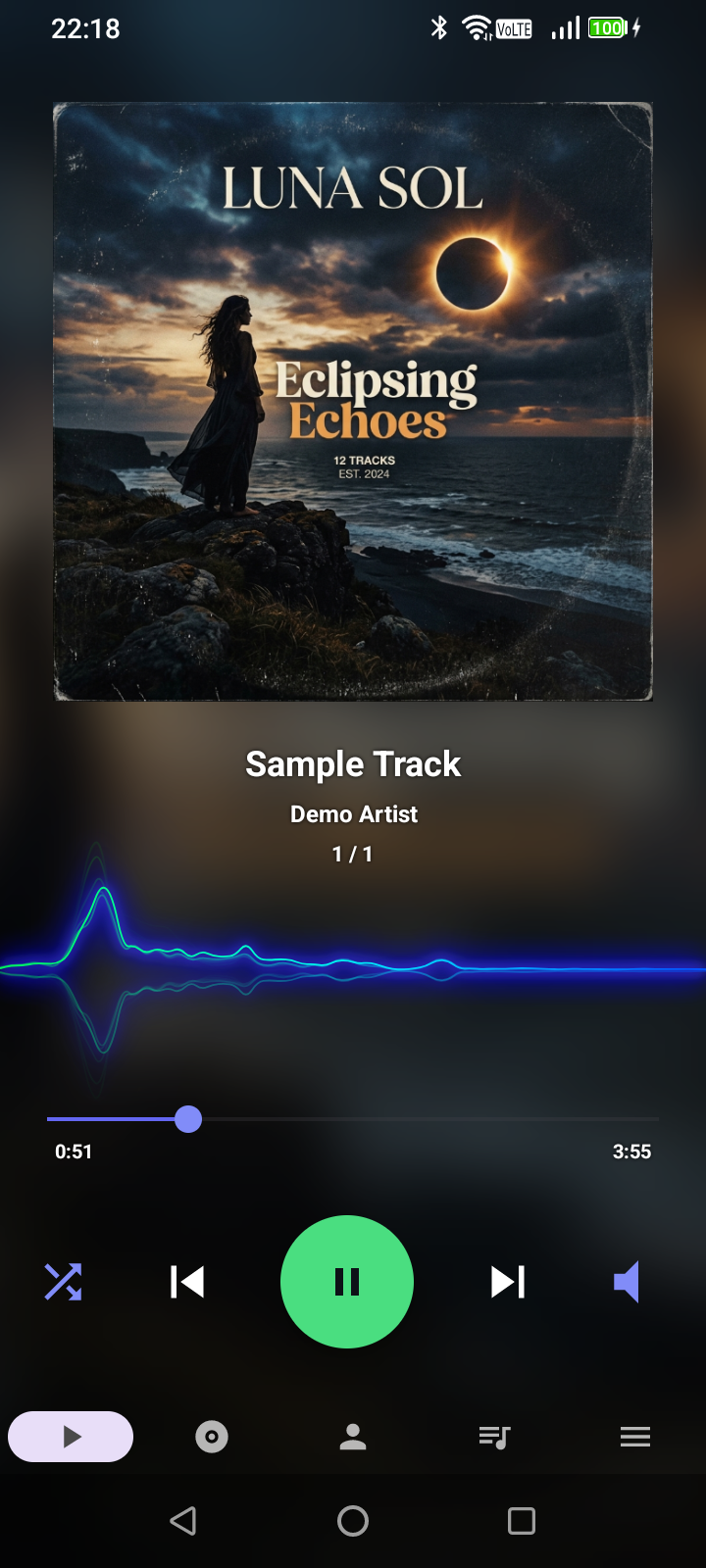Switch to the Albums disc tab
Viewport: 706px width, 1568px height.
212,1437
